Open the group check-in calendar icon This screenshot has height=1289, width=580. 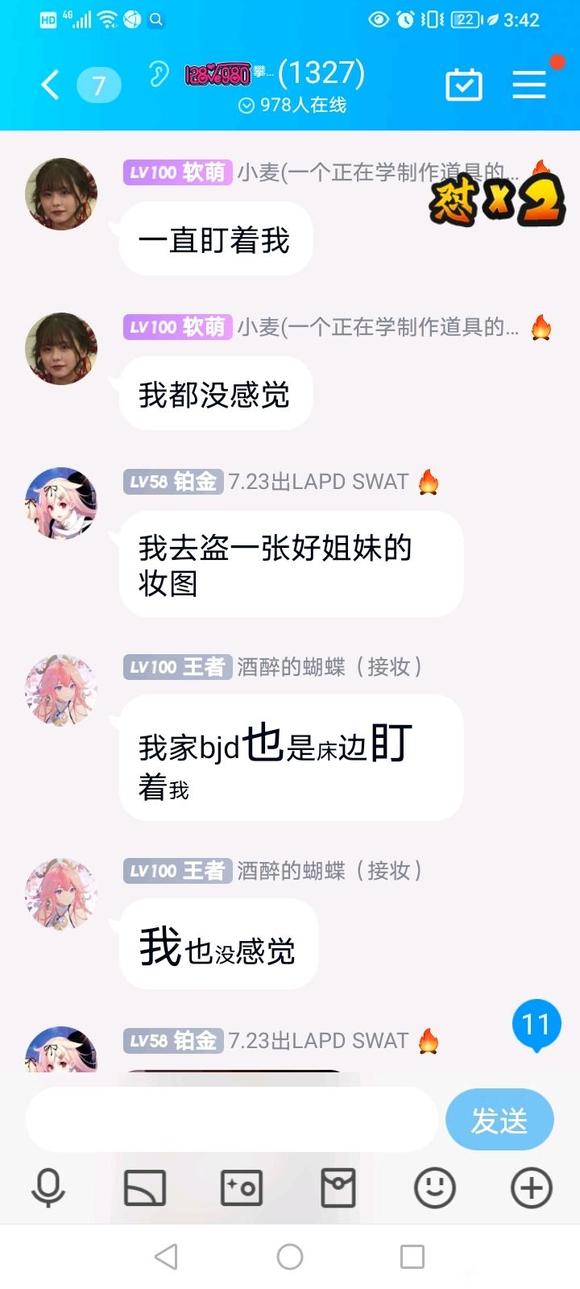click(x=463, y=85)
